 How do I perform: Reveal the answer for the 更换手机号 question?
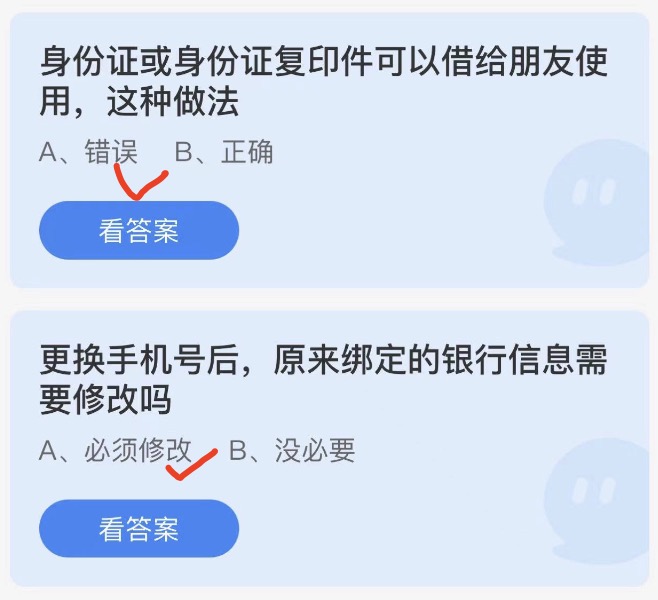click(139, 529)
